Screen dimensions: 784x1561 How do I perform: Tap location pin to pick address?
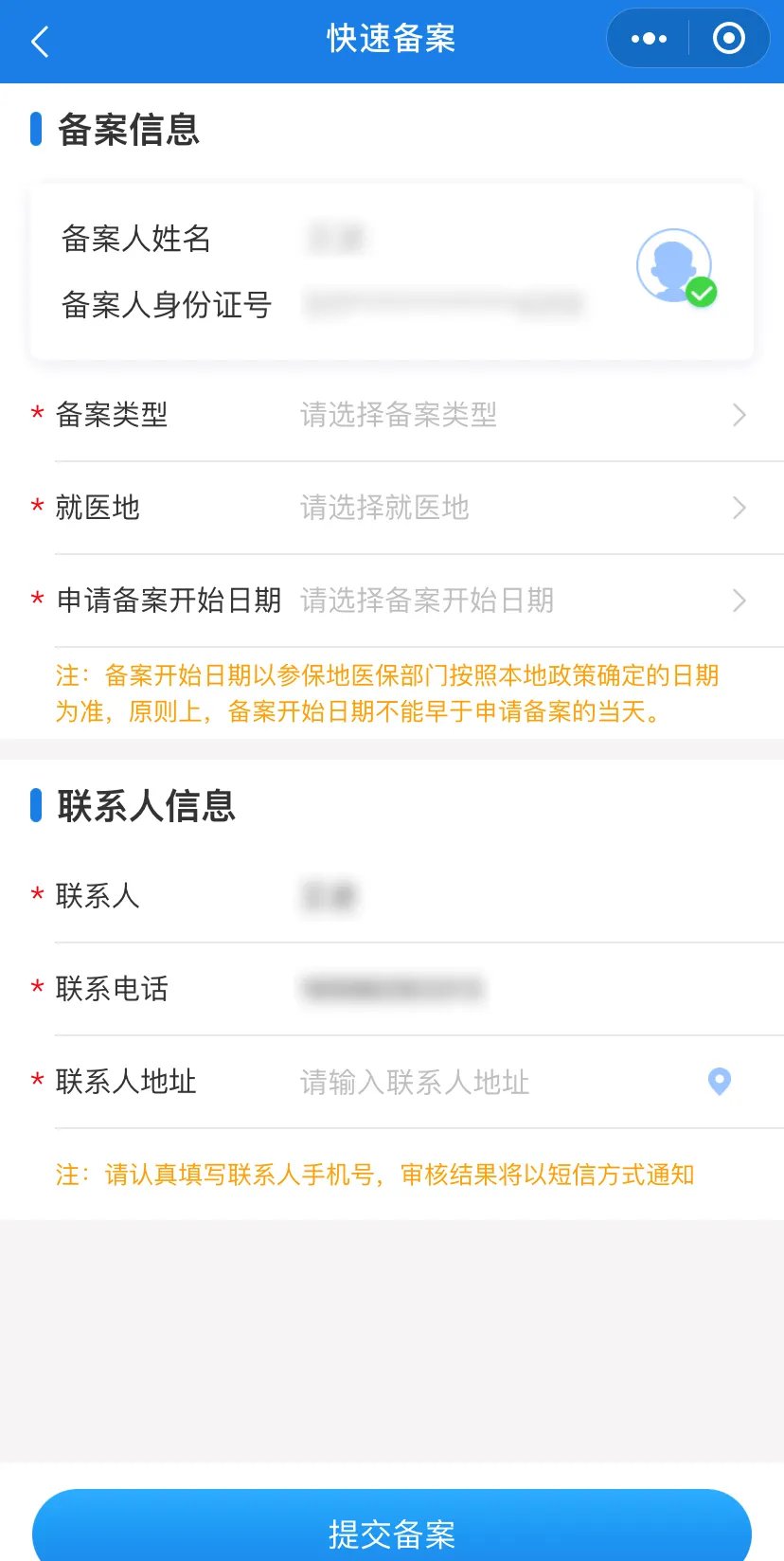pyautogui.click(x=720, y=1081)
